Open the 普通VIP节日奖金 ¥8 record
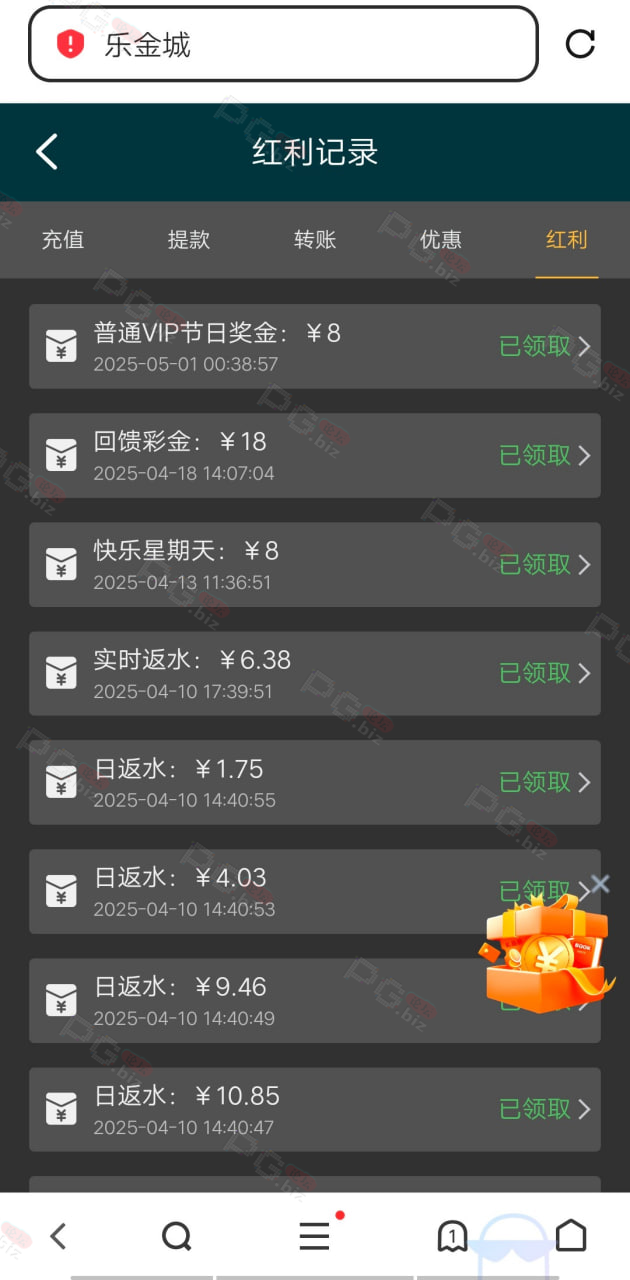This screenshot has width=630, height=1280. click(315, 346)
